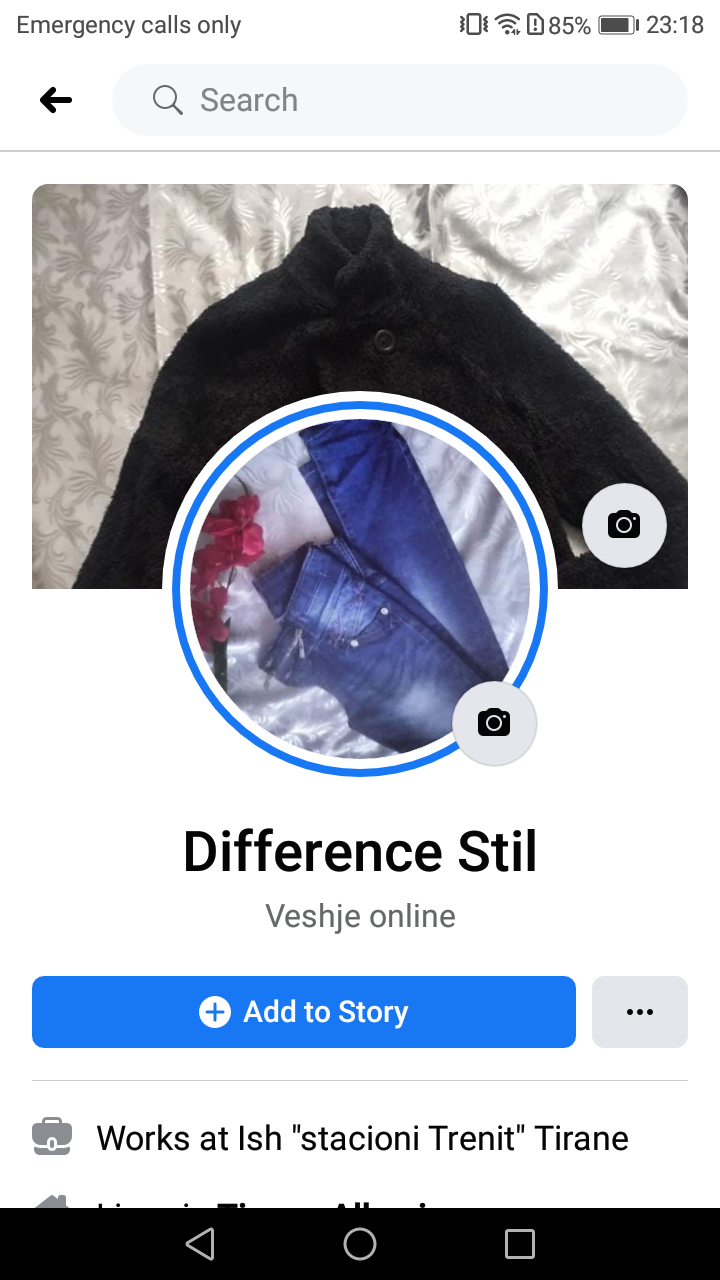The width and height of the screenshot is (720, 1280).
Task: Tap Add to Story button
Action: tap(304, 1012)
